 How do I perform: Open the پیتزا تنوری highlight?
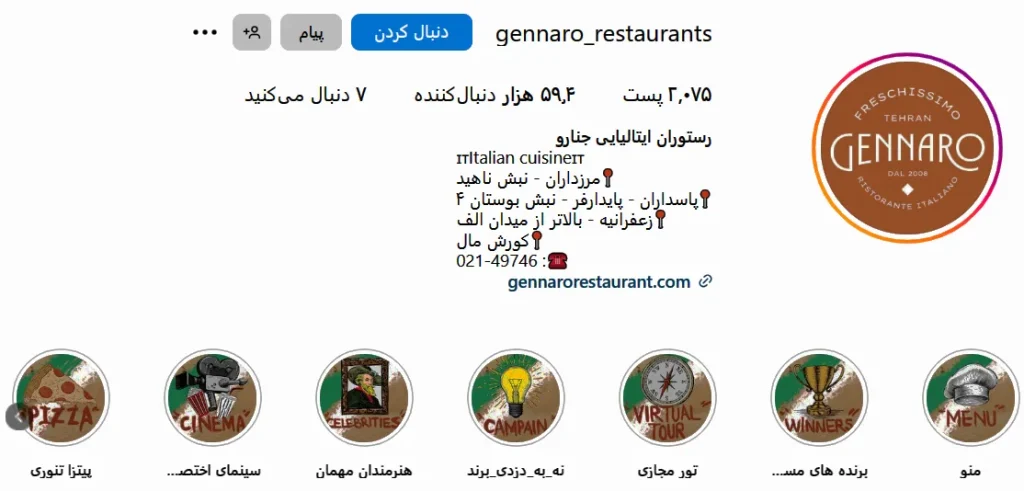(x=62, y=397)
